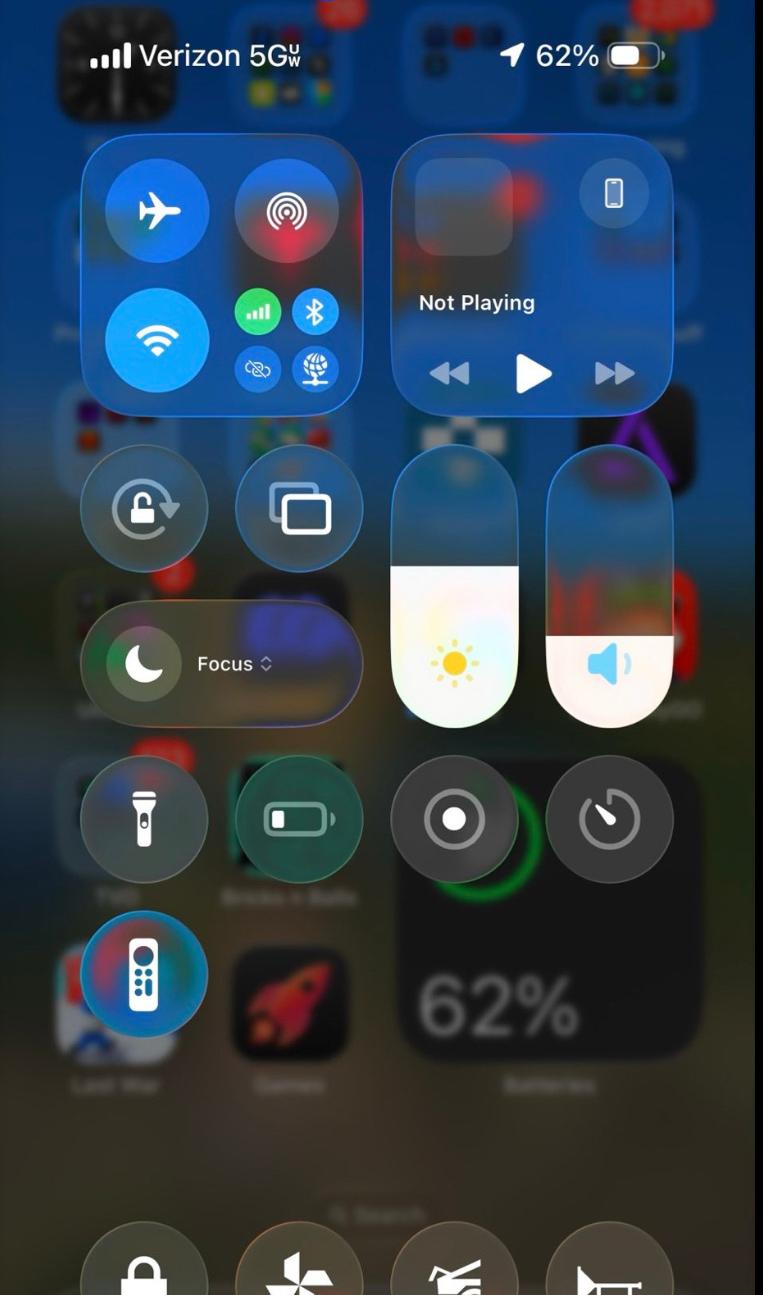Screen dimensions: 763x1295
Task: Go back to the previous track
Action: click(x=450, y=374)
